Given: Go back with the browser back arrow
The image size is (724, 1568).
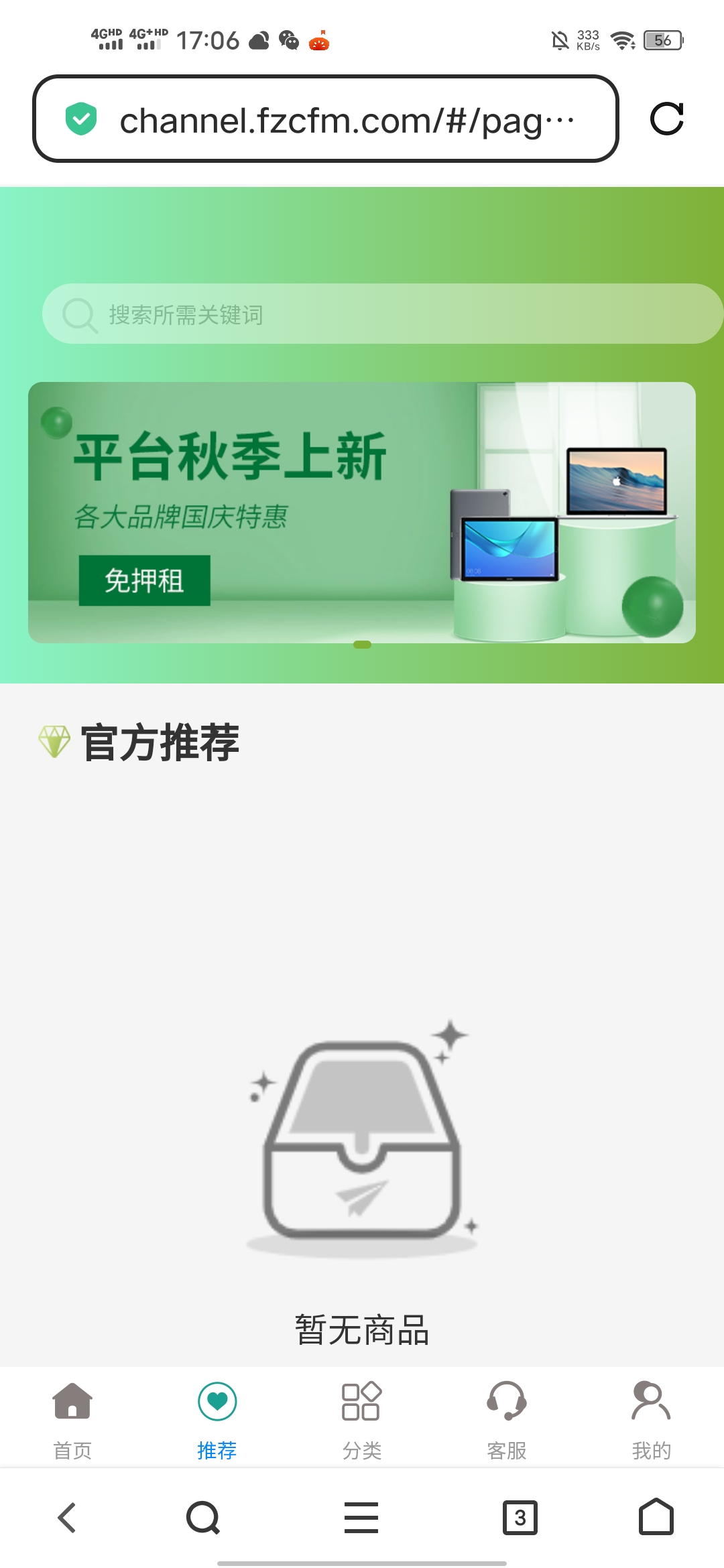Looking at the screenshot, I should pyautogui.click(x=67, y=1518).
